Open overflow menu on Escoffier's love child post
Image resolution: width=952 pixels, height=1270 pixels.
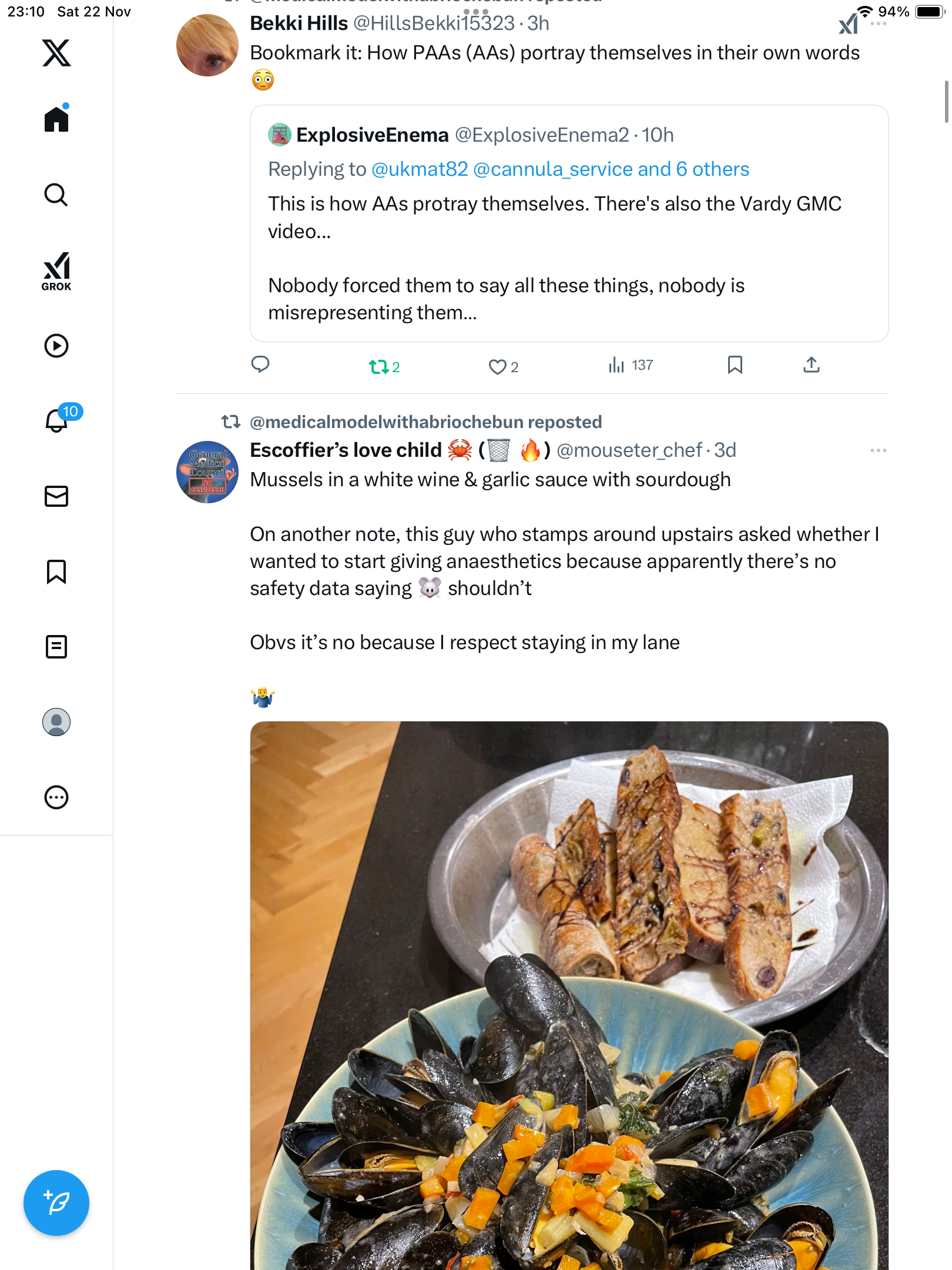(878, 450)
